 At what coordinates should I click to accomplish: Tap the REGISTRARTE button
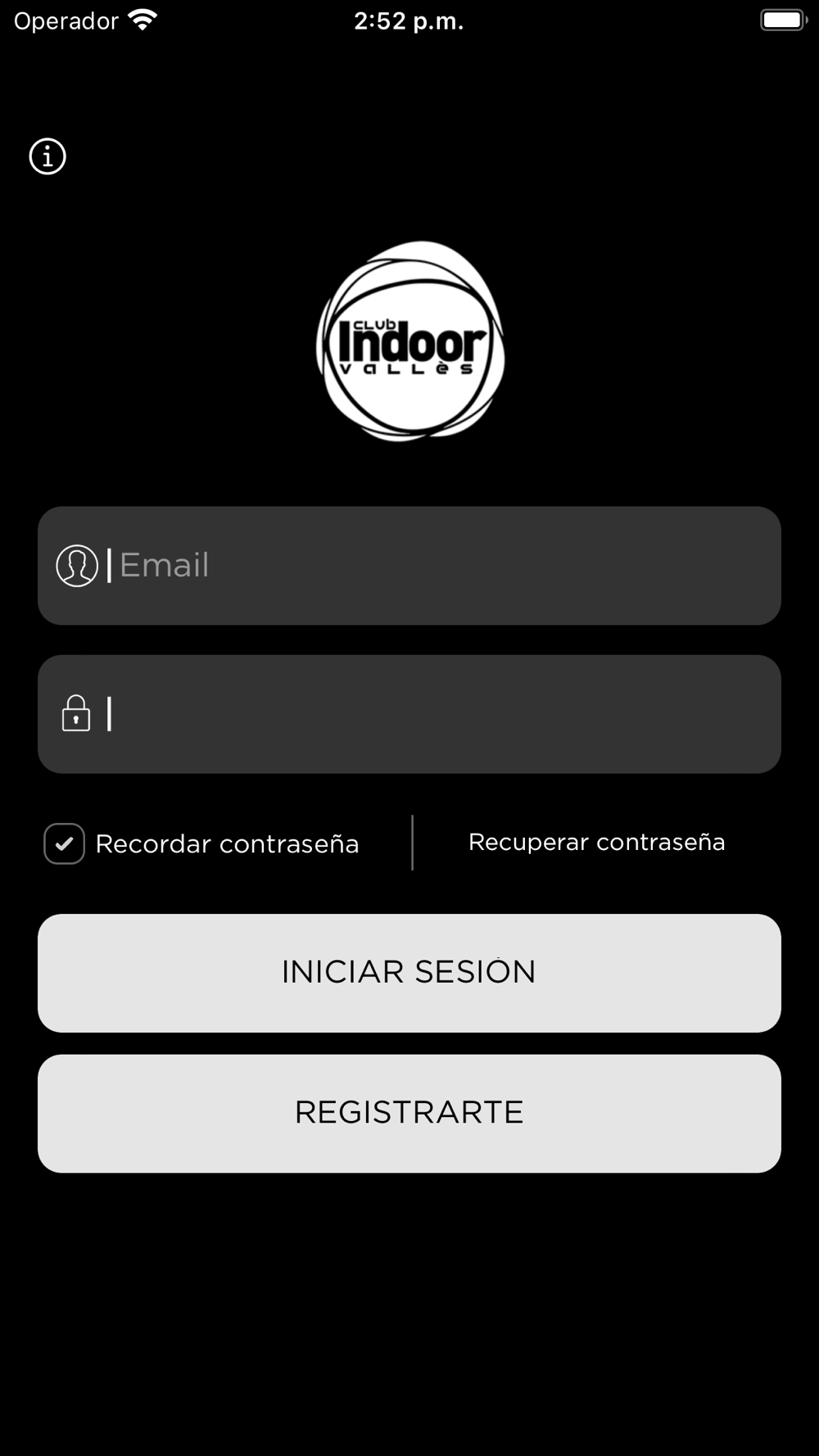[409, 1114]
